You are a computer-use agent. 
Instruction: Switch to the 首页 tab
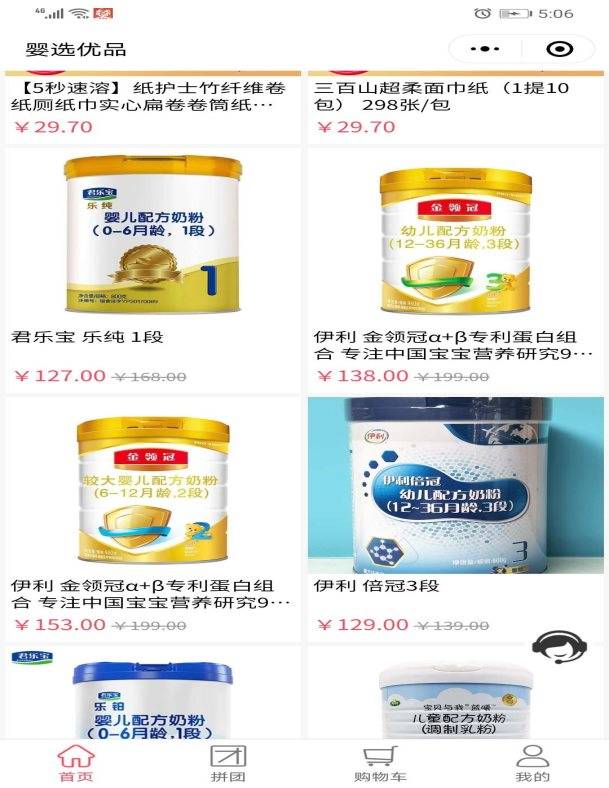click(76, 763)
